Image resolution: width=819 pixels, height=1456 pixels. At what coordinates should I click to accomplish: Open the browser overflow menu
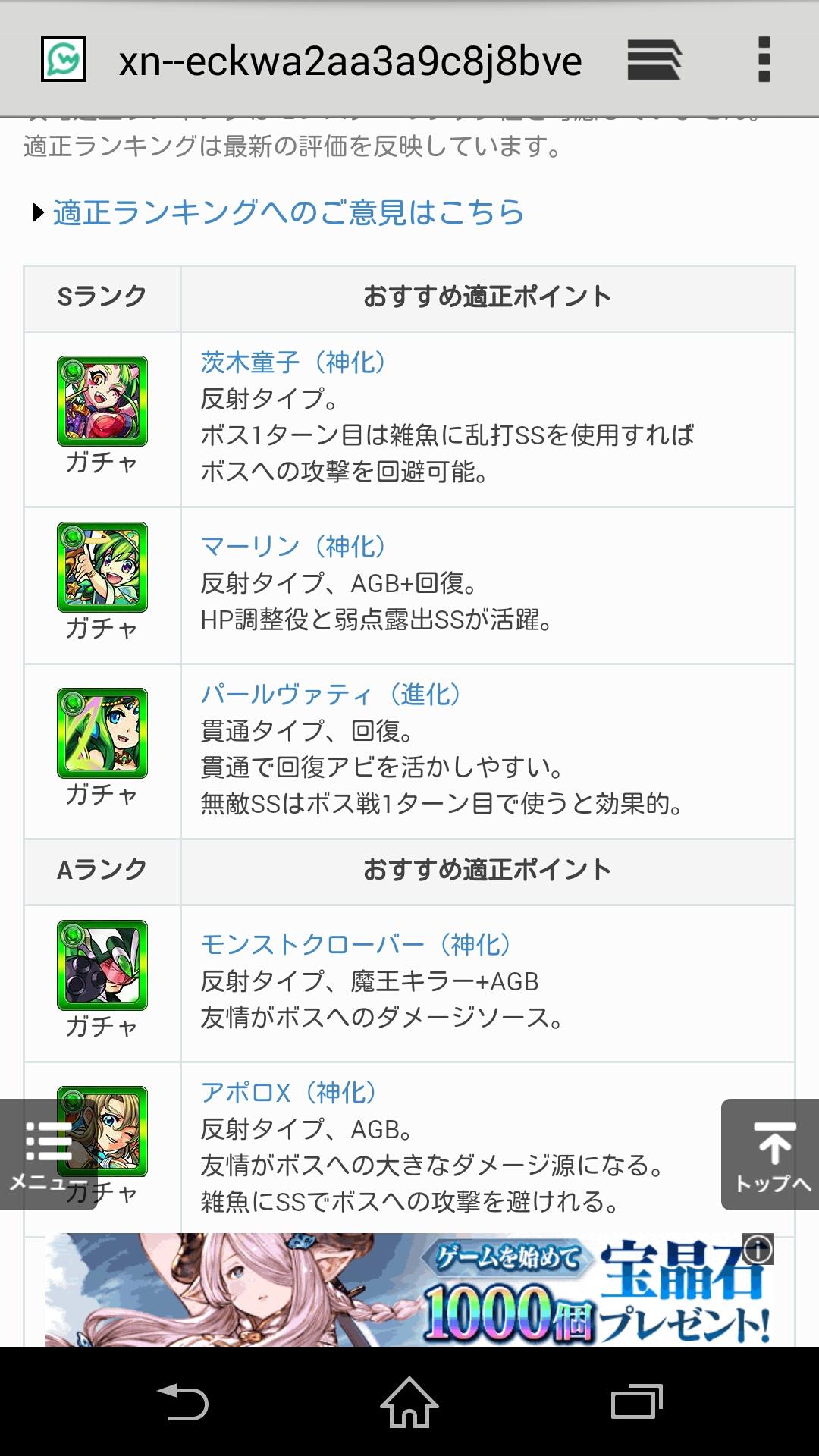point(764,60)
